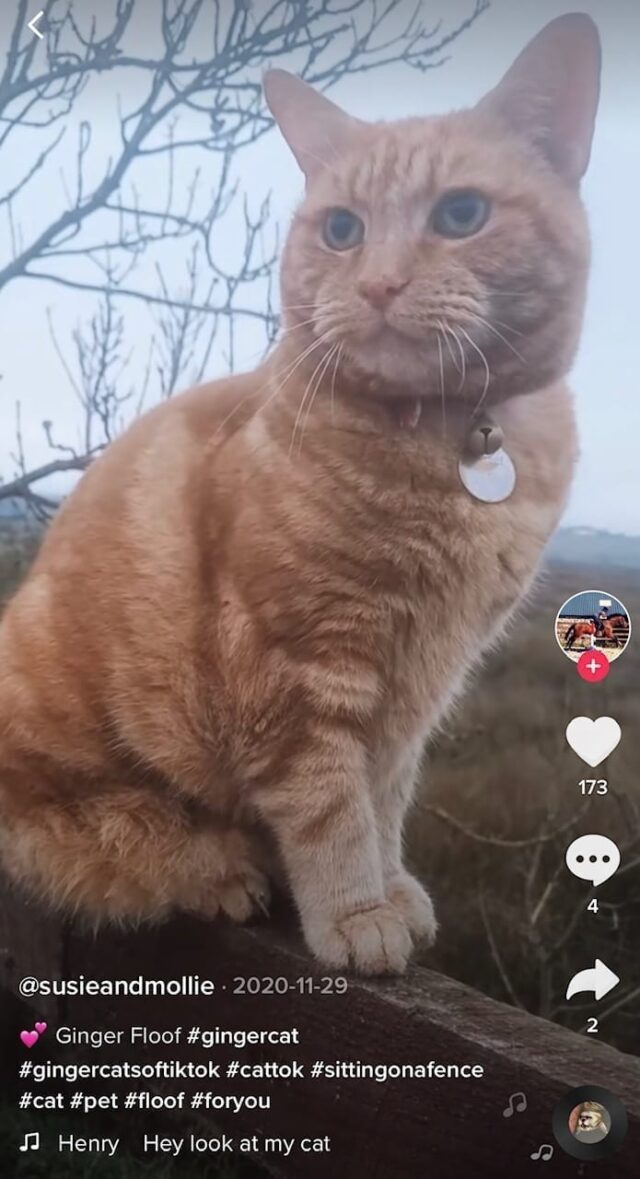Image resolution: width=640 pixels, height=1179 pixels.
Task: Follow the creator with the red plus
Action: pos(593,666)
